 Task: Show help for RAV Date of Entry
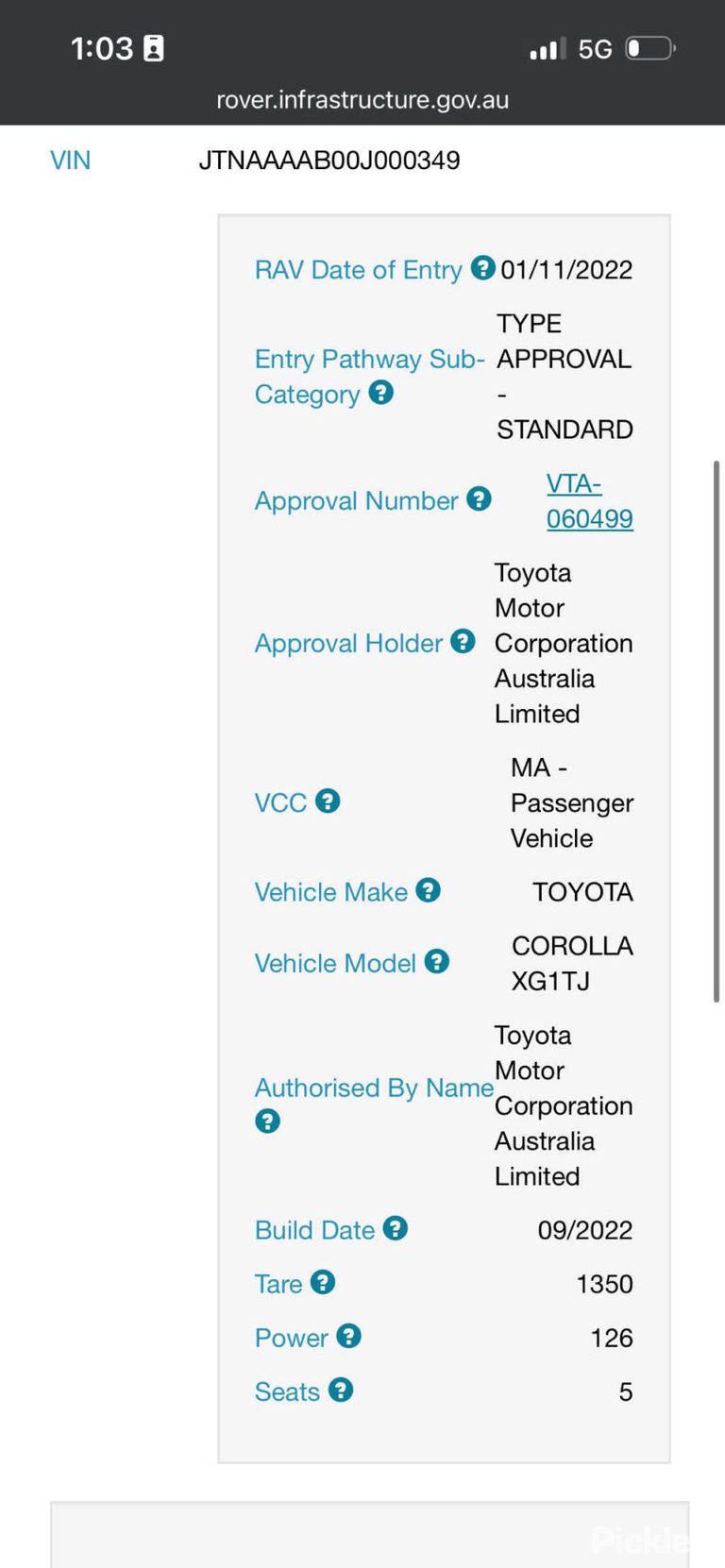click(x=483, y=268)
